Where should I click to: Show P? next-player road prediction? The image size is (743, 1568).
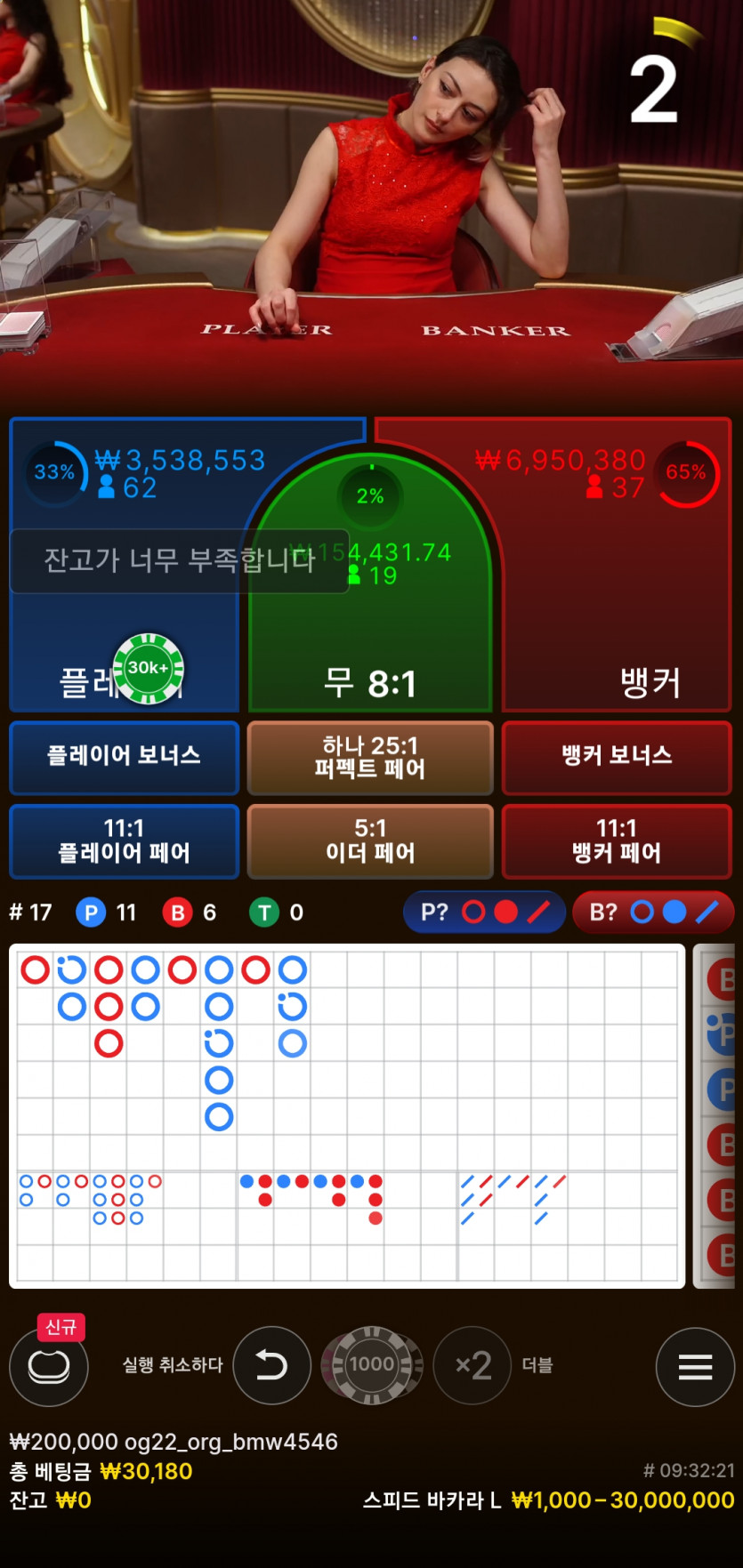484,912
